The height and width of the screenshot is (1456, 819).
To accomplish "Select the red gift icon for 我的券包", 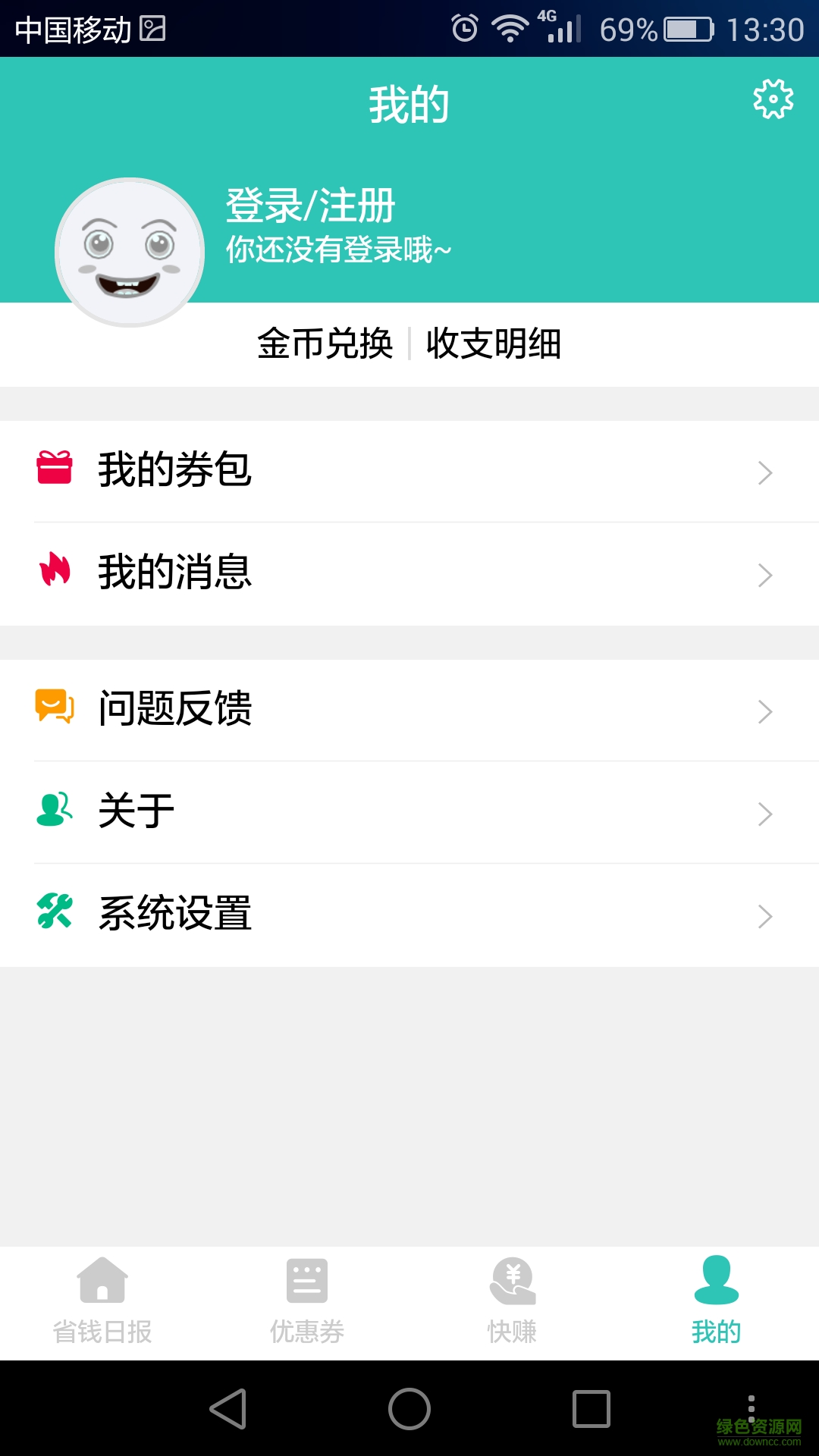I will point(55,470).
